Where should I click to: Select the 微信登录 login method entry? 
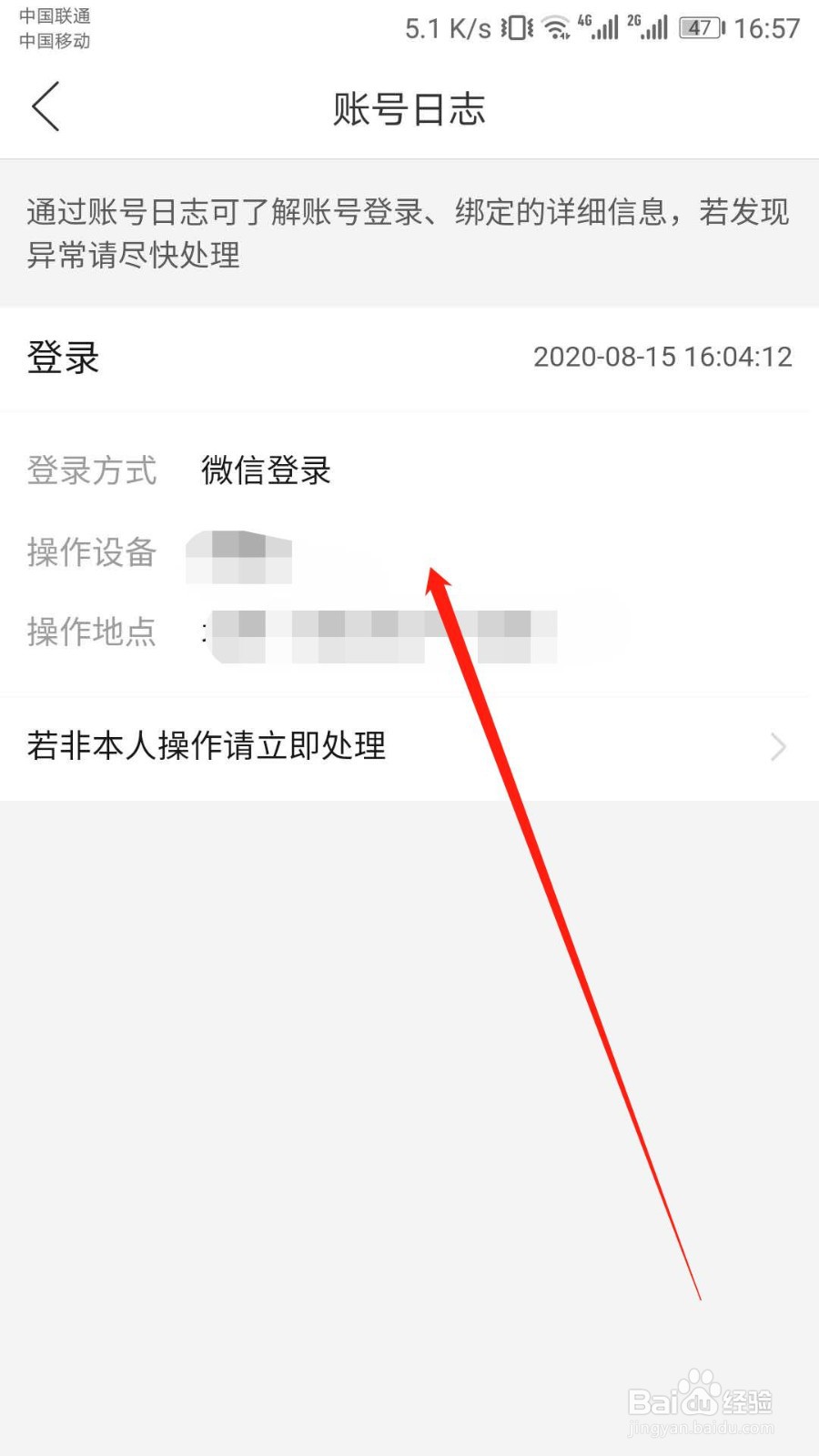266,470
